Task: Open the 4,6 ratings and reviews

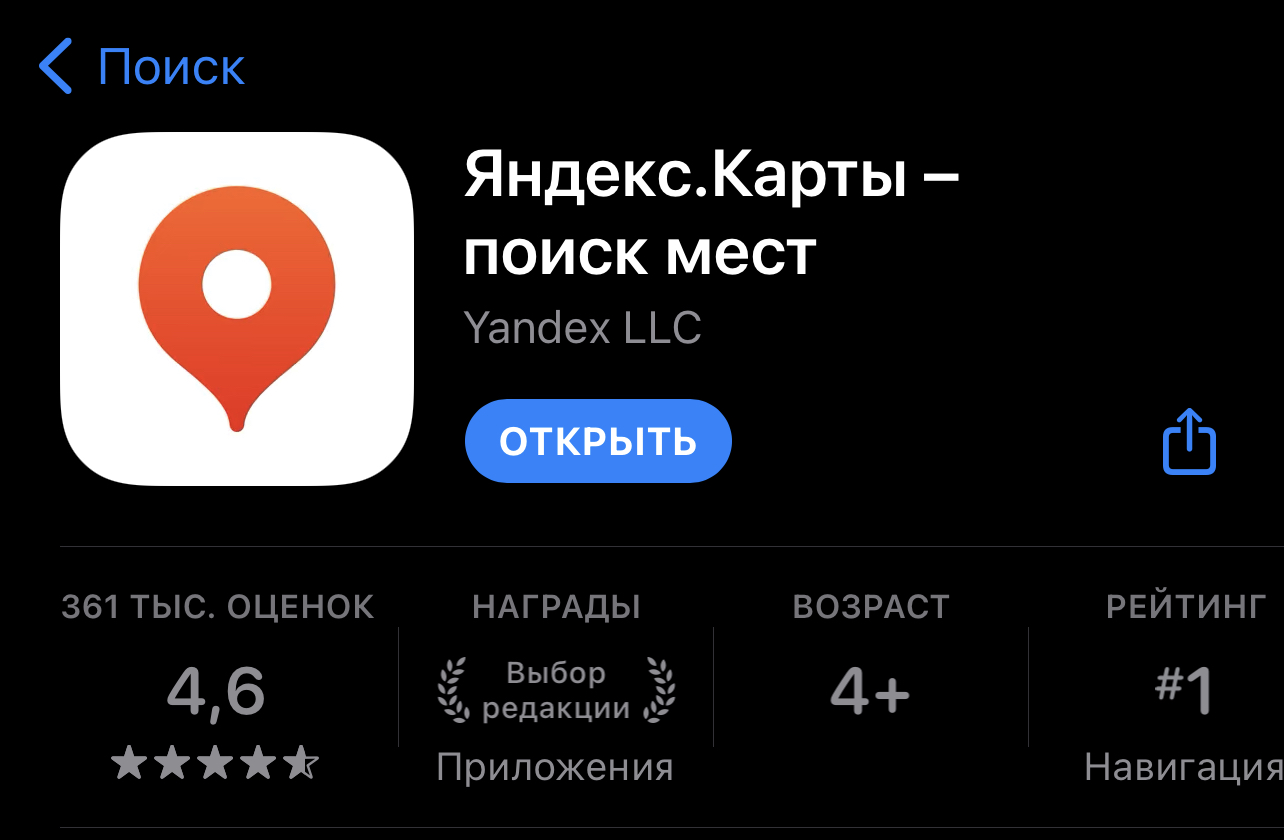Action: coord(216,692)
